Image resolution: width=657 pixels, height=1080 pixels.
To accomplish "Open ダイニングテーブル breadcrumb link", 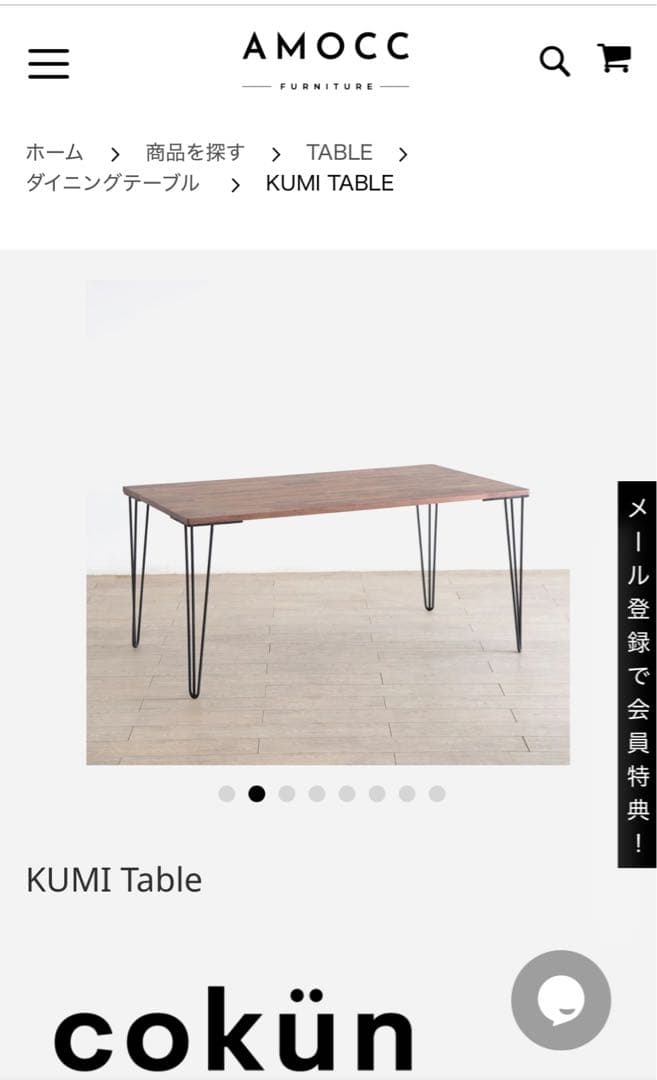I will coord(112,183).
